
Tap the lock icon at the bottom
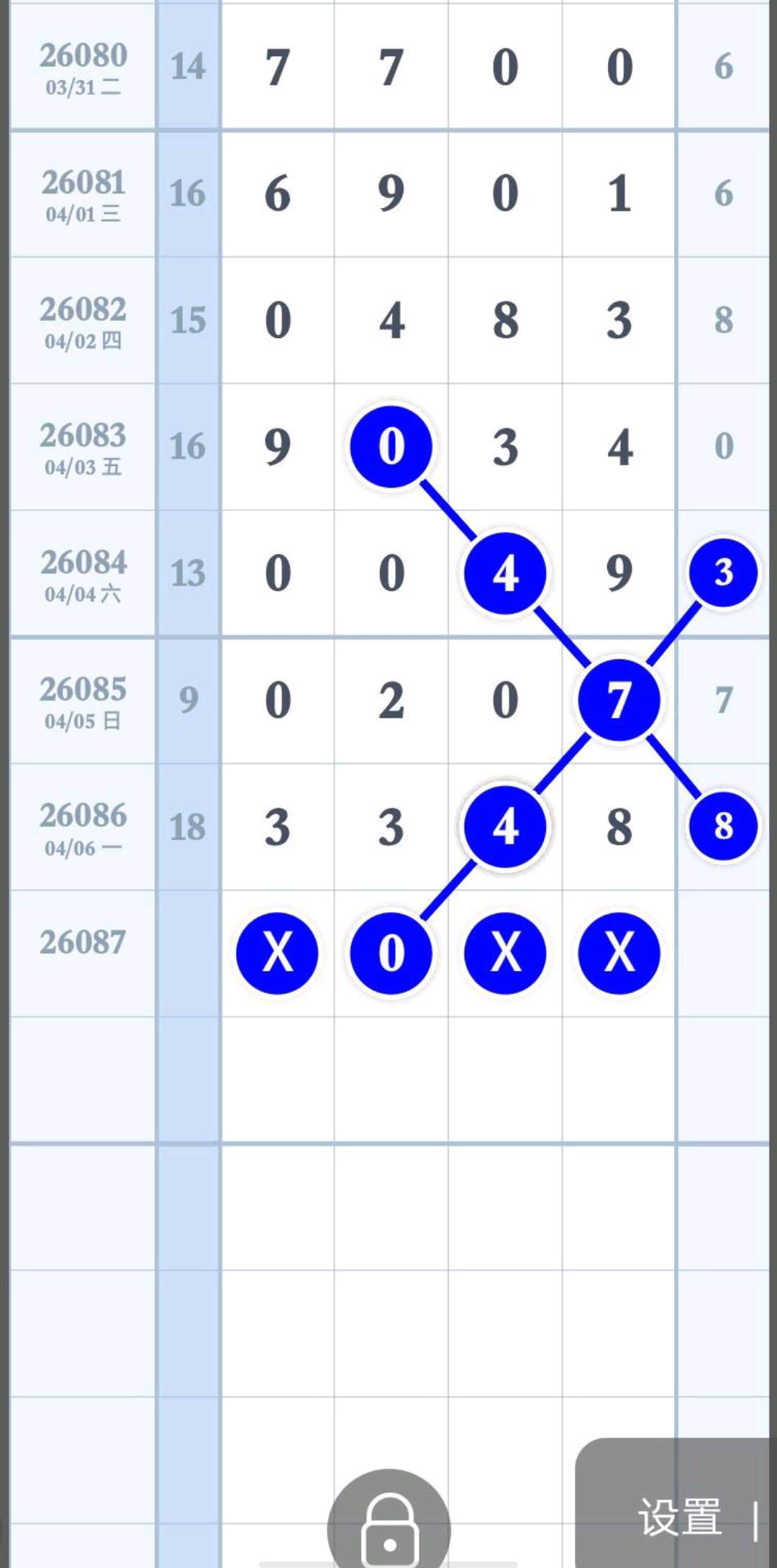[x=389, y=1523]
